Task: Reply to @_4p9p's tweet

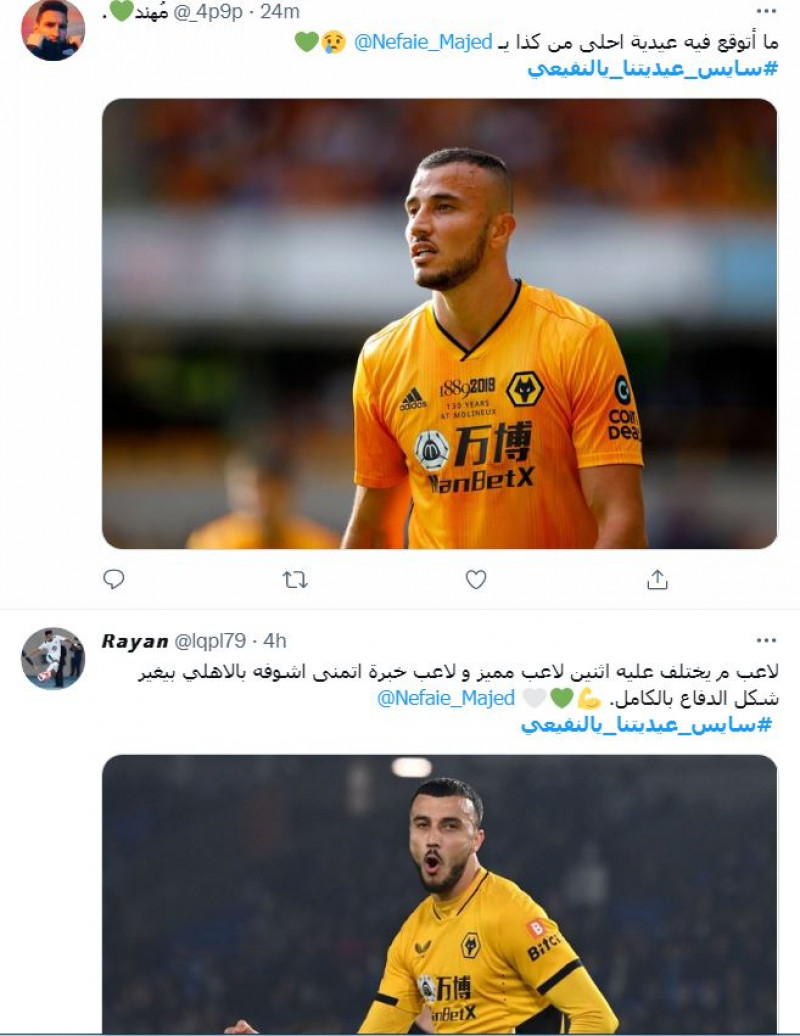Action: (114, 579)
